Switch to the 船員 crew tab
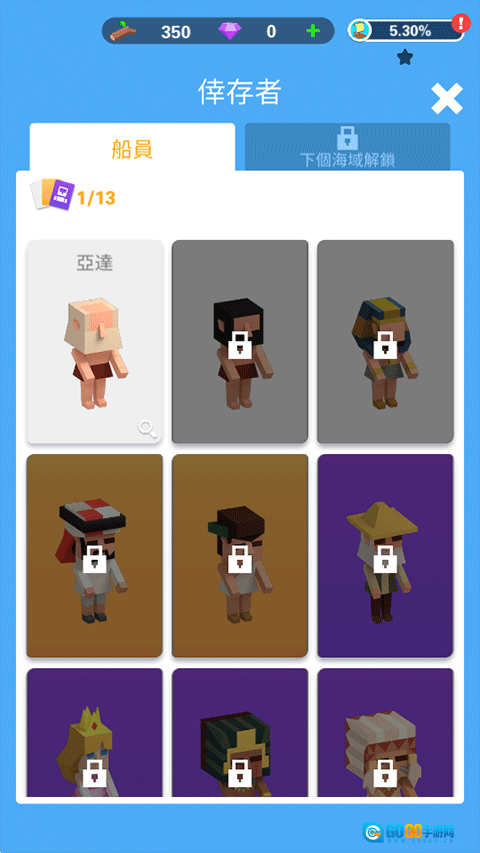 click(x=132, y=147)
